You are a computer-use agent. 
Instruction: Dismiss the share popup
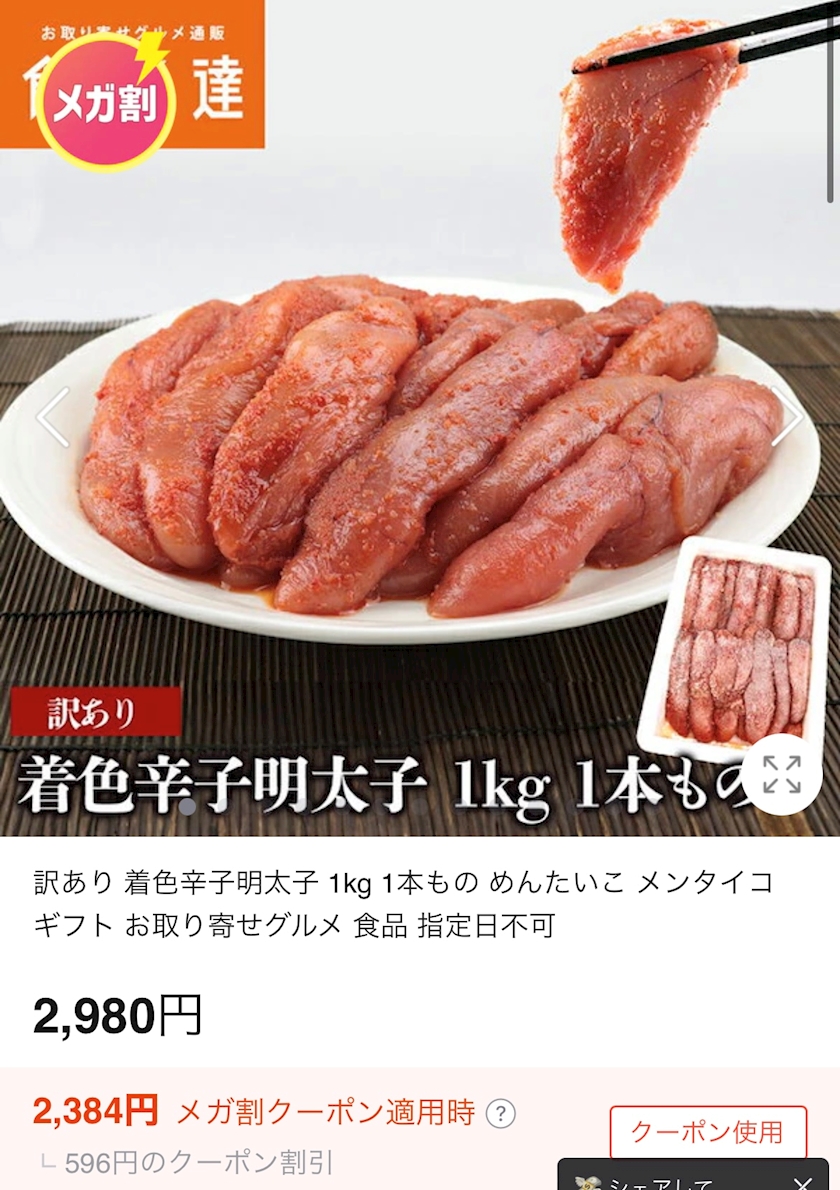803,1182
